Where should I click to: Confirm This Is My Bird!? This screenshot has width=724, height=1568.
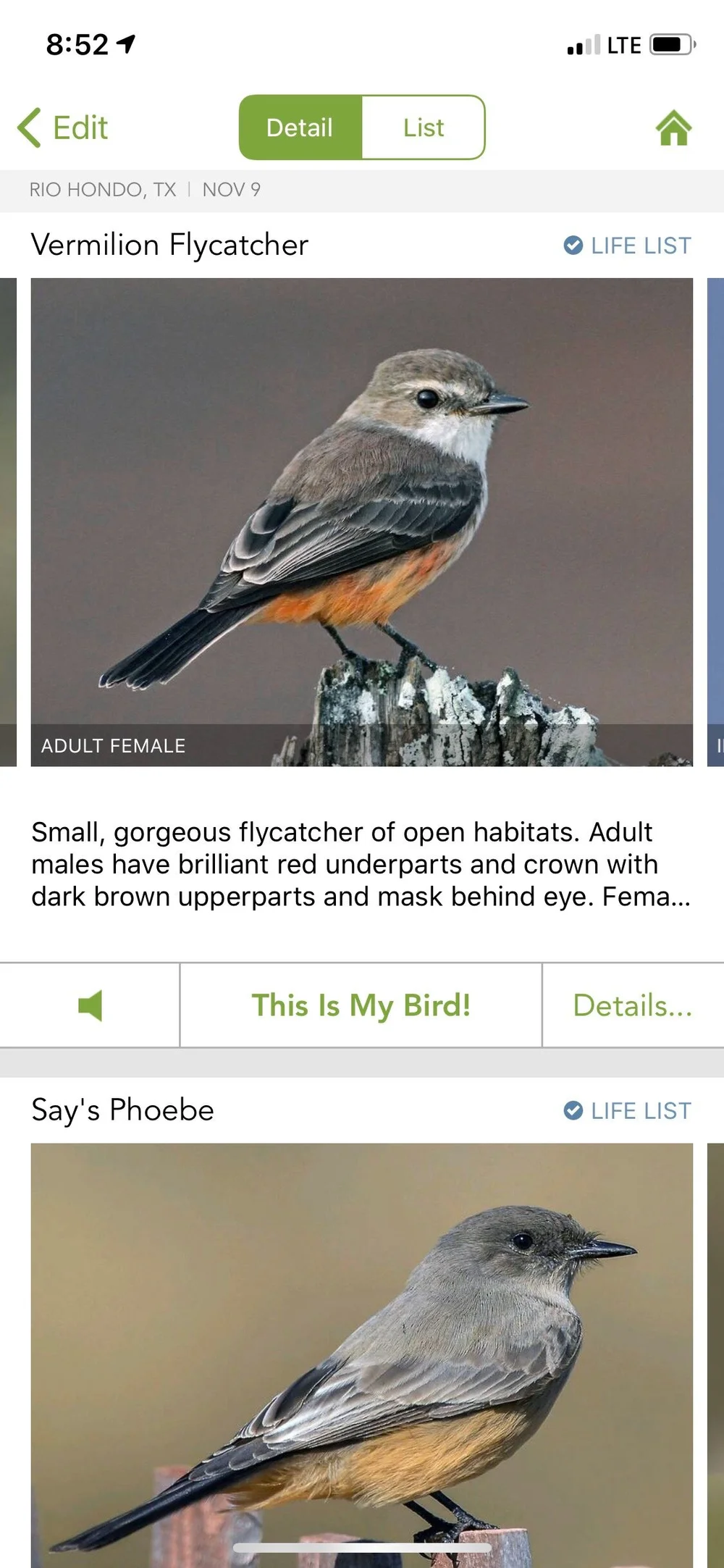(361, 1005)
